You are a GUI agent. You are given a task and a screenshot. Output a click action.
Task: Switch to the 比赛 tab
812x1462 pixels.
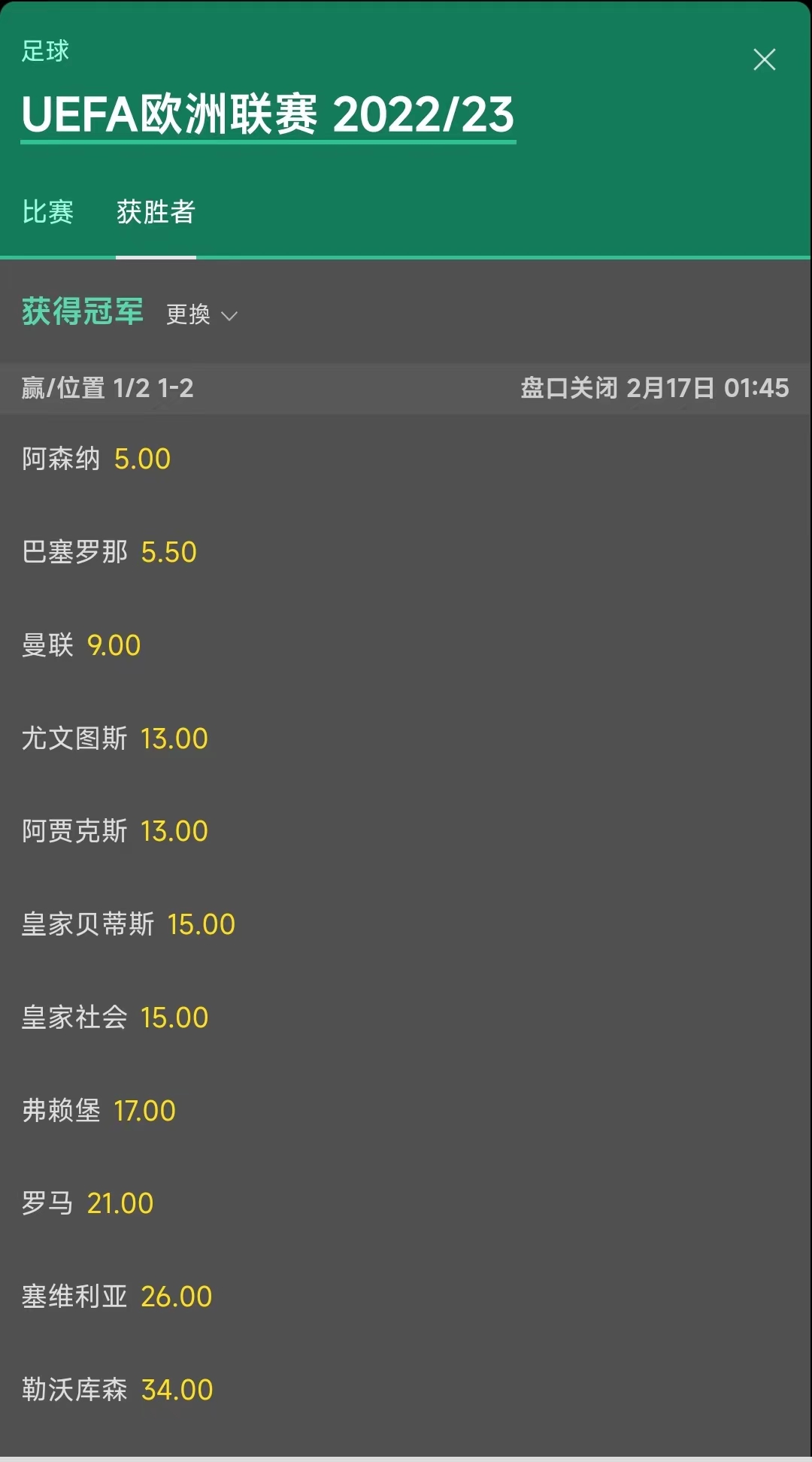(48, 212)
